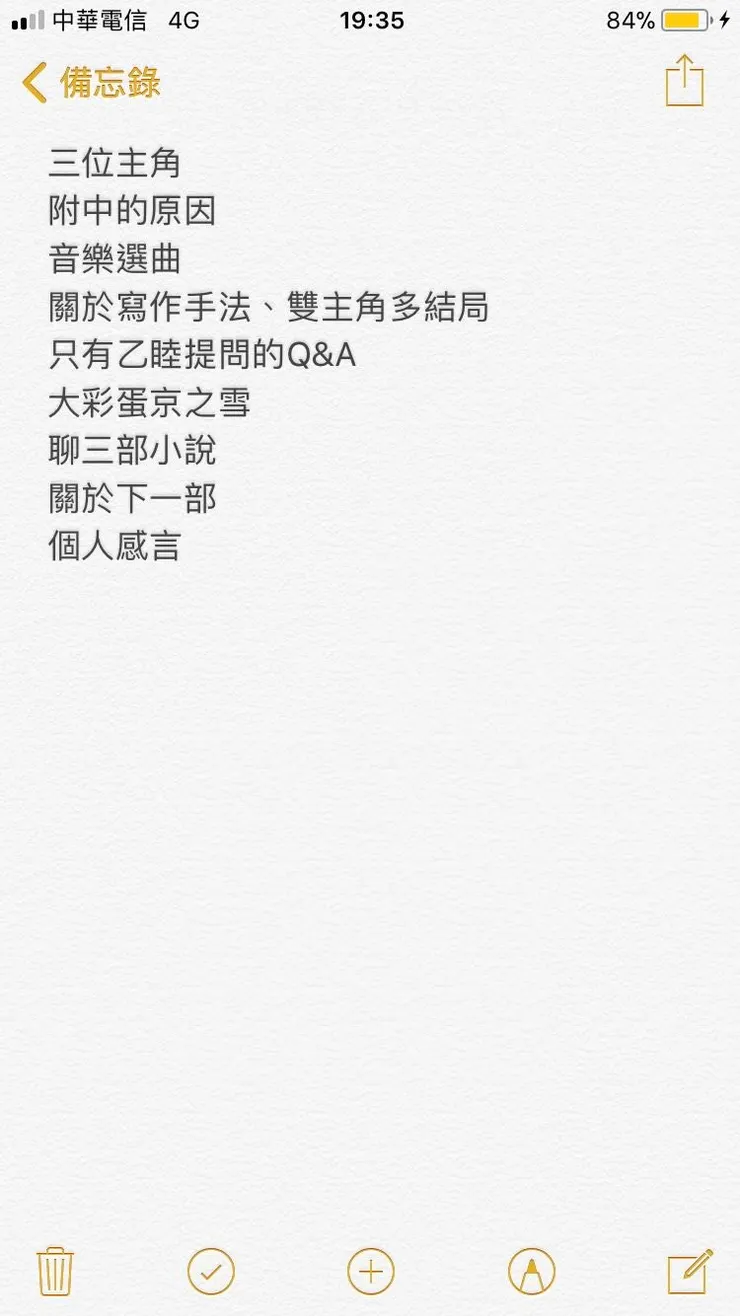Select the checklist circle icon
This screenshot has width=740, height=1316.
tap(209, 1270)
